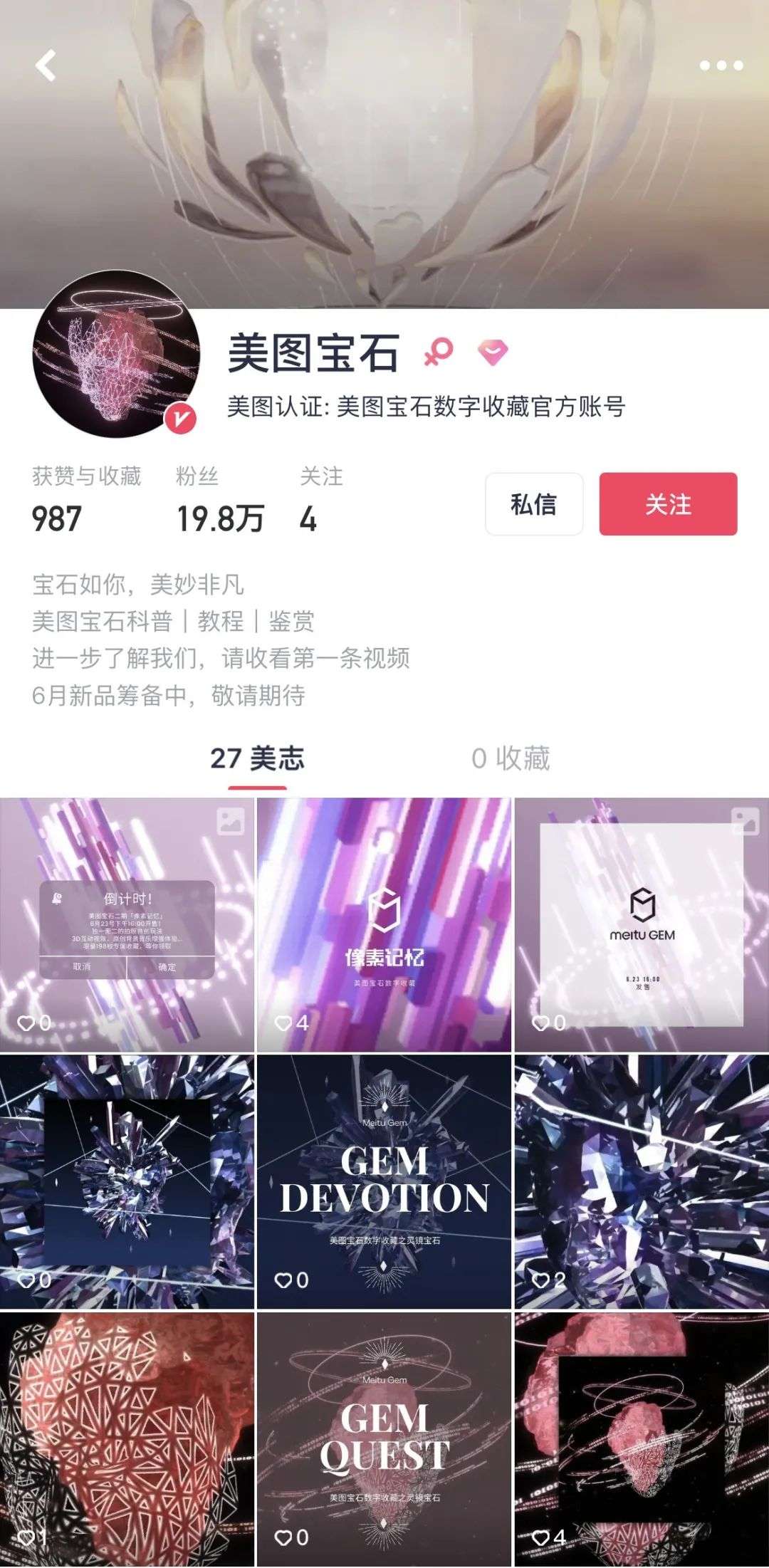769x1568 pixels.
Task: Switch to the 27 美志 tab
Action: [257, 759]
